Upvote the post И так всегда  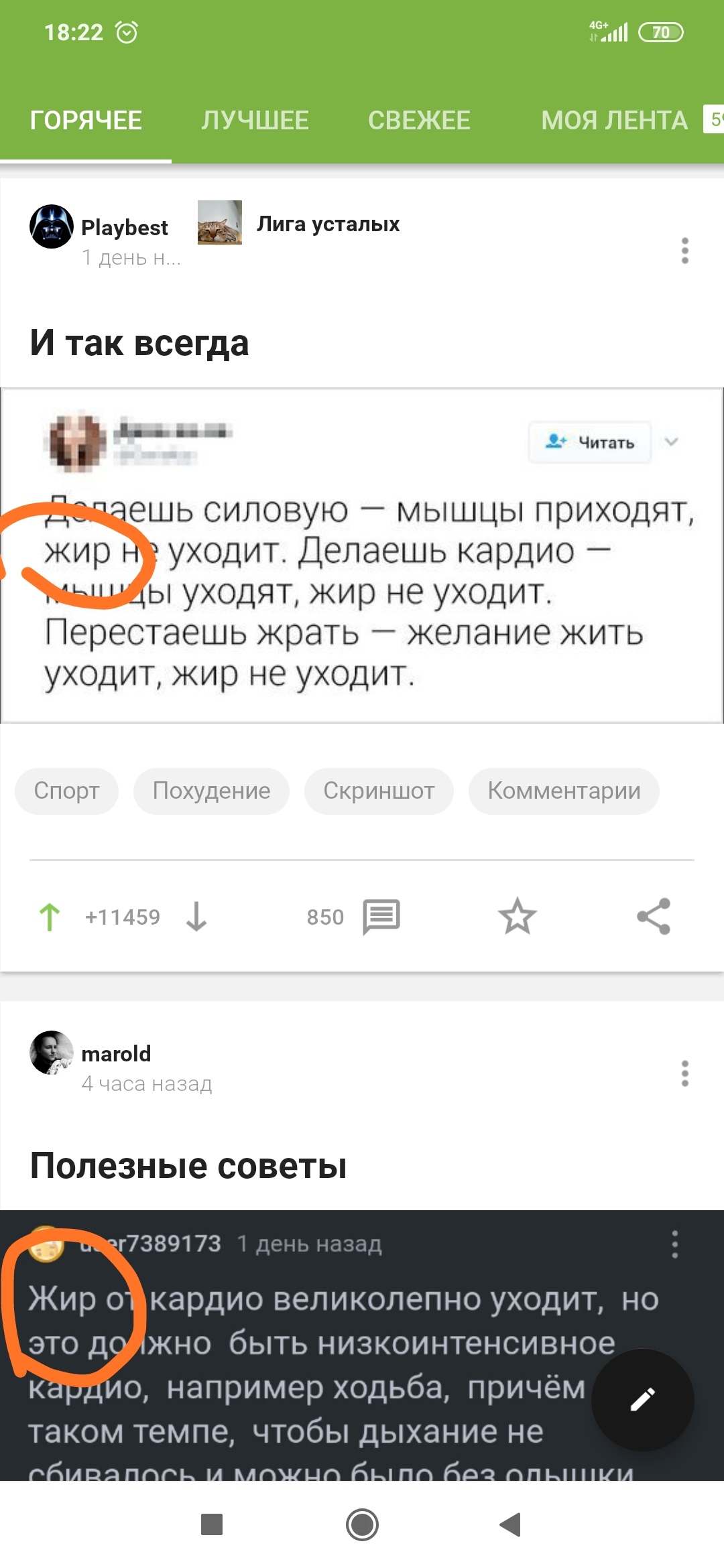[x=50, y=917]
